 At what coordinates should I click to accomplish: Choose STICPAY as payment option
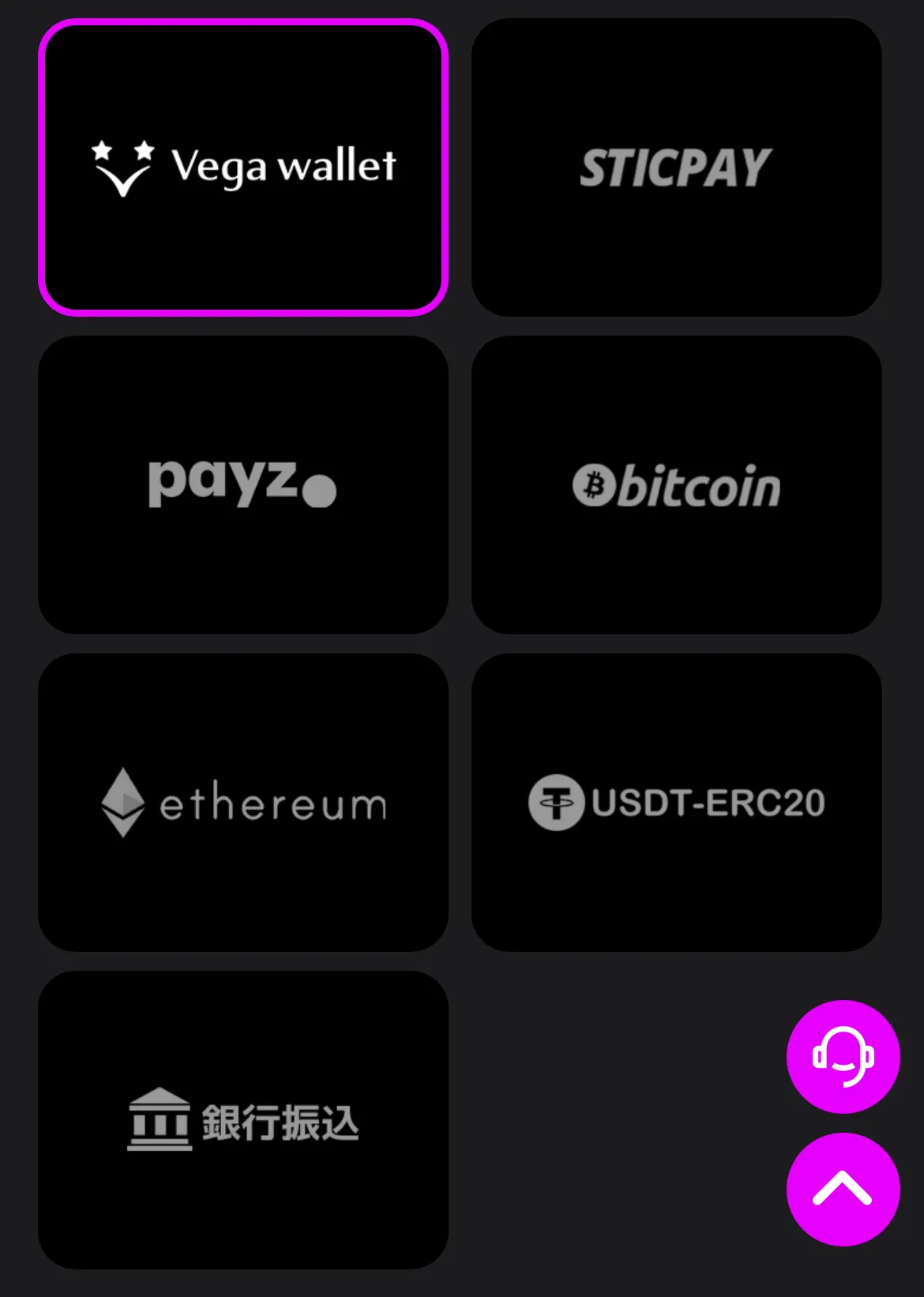pyautogui.click(x=676, y=167)
